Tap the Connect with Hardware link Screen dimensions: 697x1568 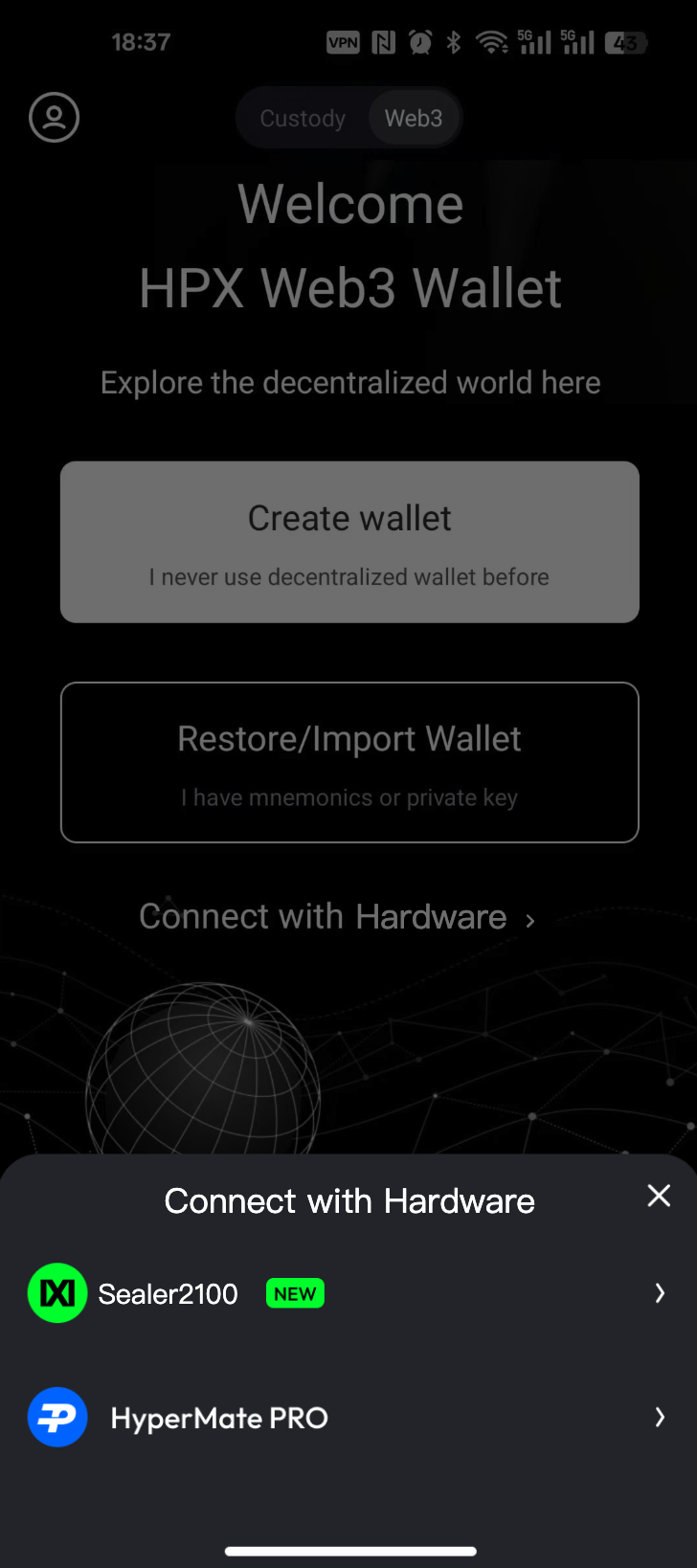pos(335,917)
